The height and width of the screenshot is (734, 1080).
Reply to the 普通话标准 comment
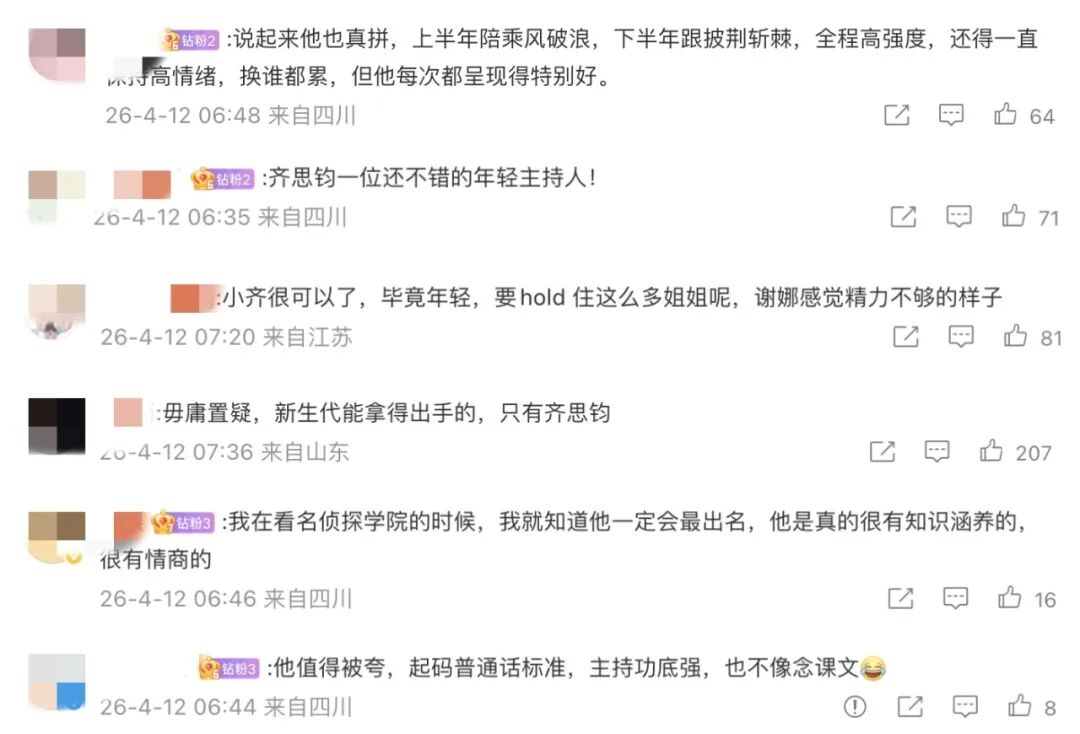[x=964, y=707]
